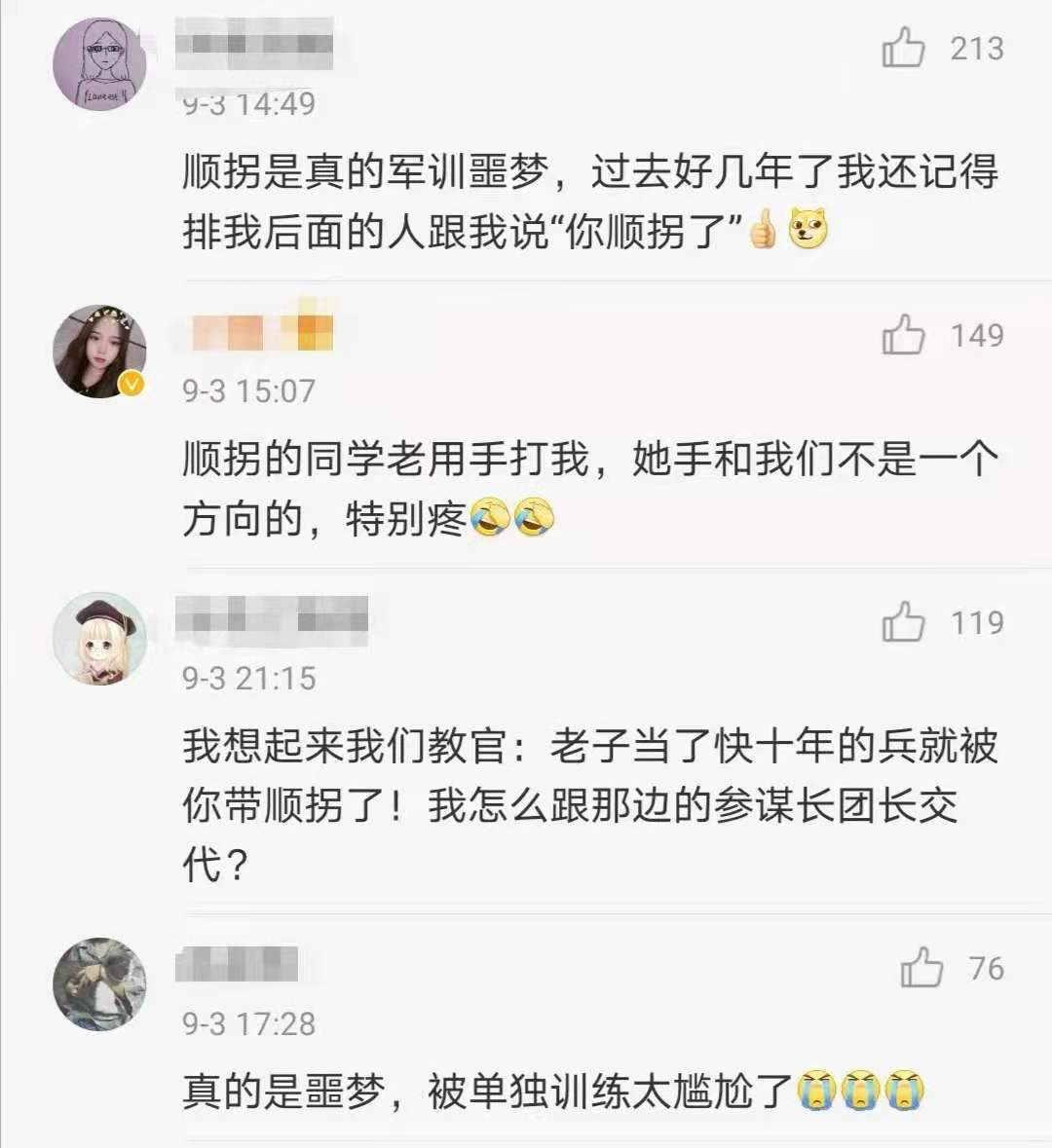1052x1148 pixels.
Task: Open avatar of commenter posted 9-3 21:15
Action: click(x=99, y=638)
